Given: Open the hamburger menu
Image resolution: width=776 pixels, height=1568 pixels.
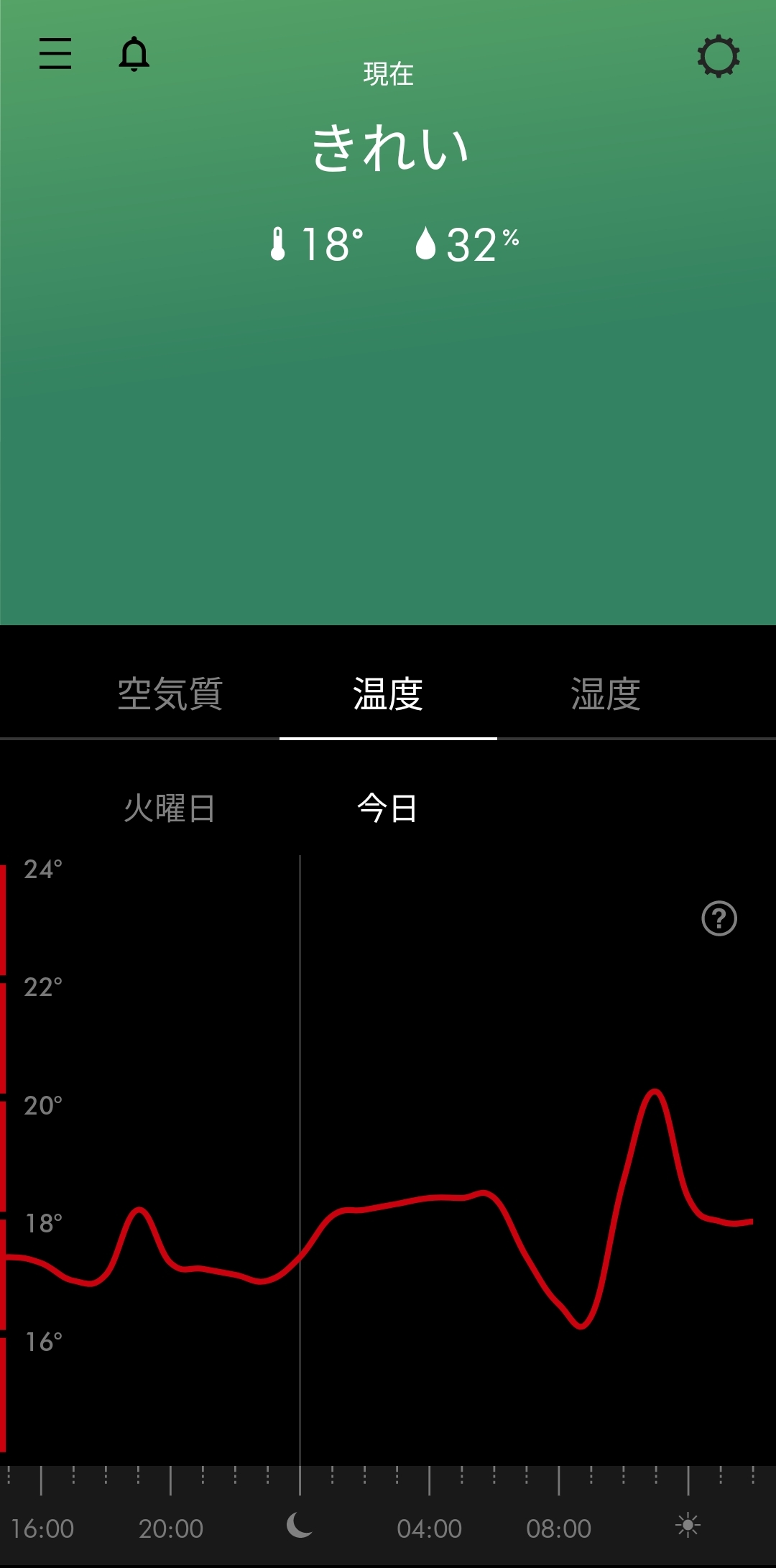Looking at the screenshot, I should 55,54.
